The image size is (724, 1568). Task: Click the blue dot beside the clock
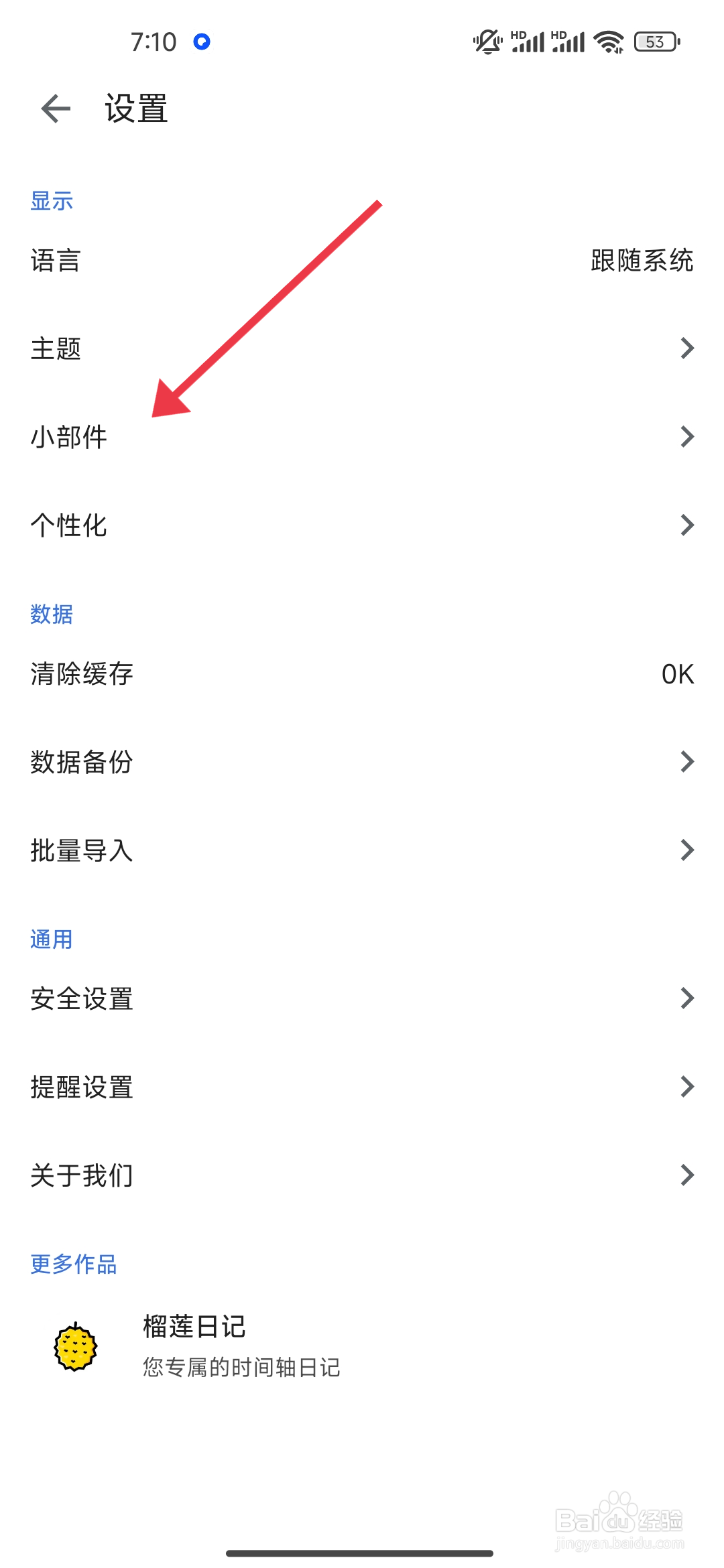pos(200,40)
